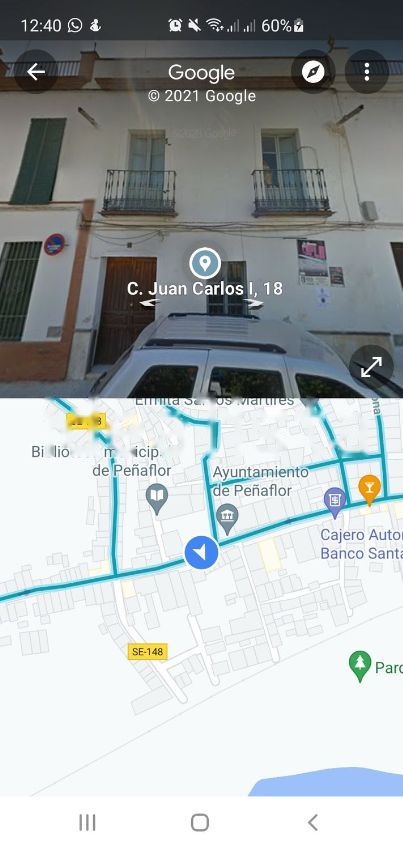Select the Cajero Automático Banco Santander pin
Viewport: 403px width, 850px height.
(x=335, y=501)
